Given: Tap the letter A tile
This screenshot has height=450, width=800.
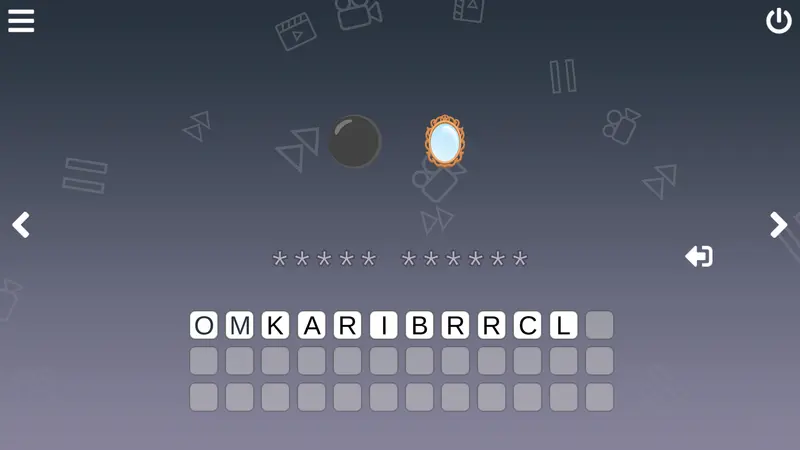Looking at the screenshot, I should (x=312, y=325).
